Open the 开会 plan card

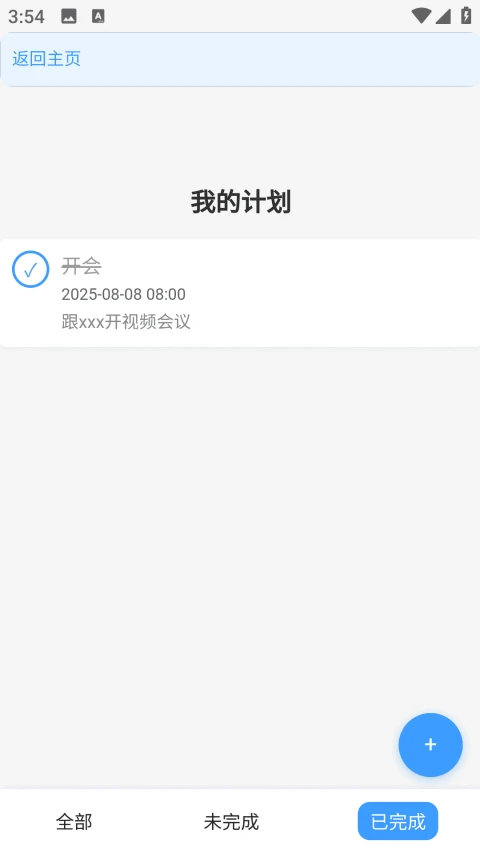point(240,293)
